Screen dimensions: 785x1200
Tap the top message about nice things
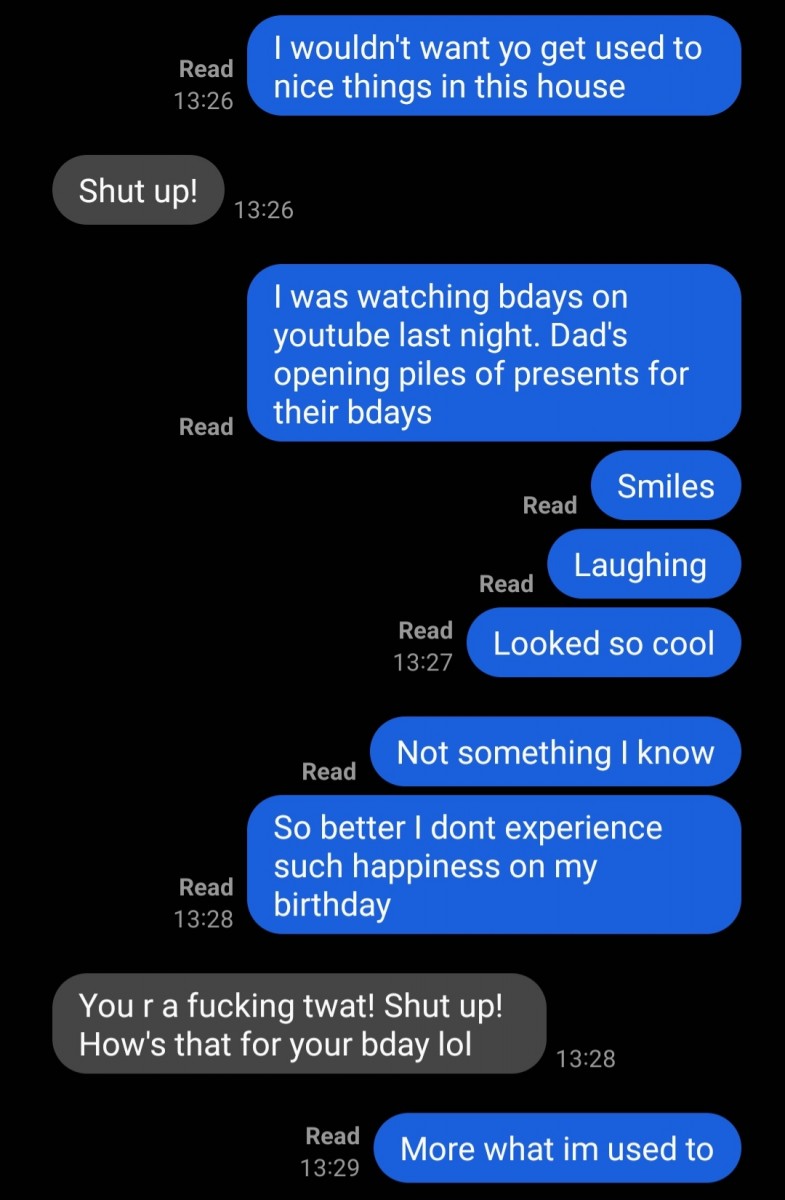click(495, 66)
